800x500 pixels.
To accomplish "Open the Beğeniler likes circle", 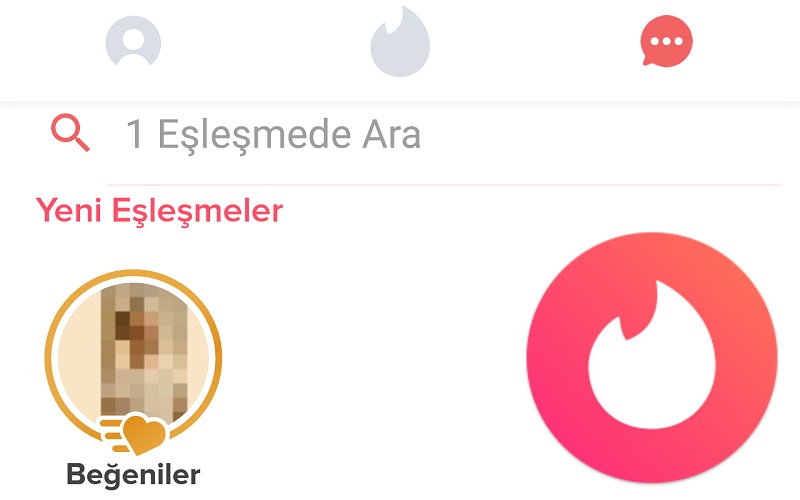I will tap(133, 358).
